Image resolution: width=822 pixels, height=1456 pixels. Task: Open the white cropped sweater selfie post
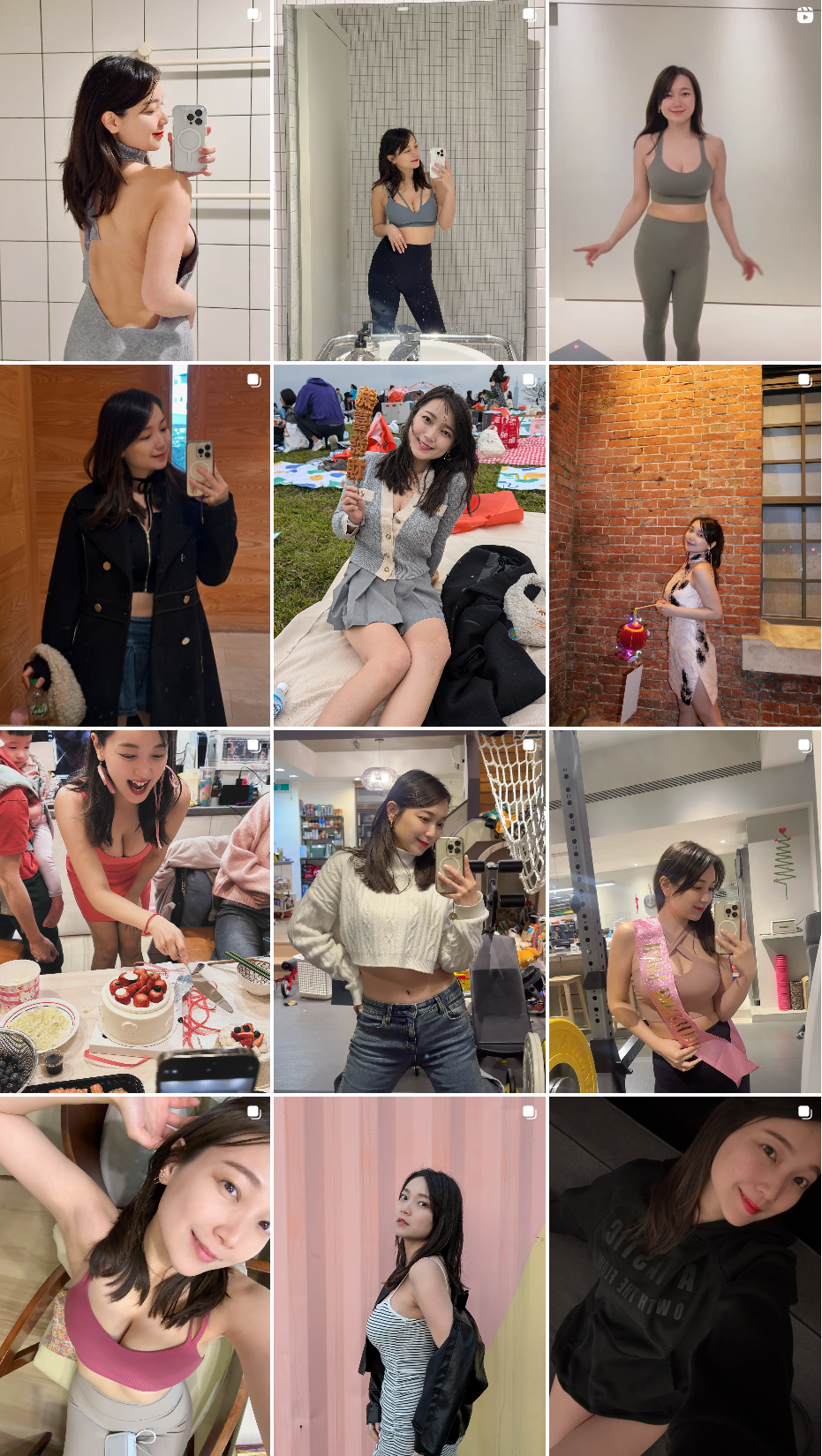click(409, 910)
